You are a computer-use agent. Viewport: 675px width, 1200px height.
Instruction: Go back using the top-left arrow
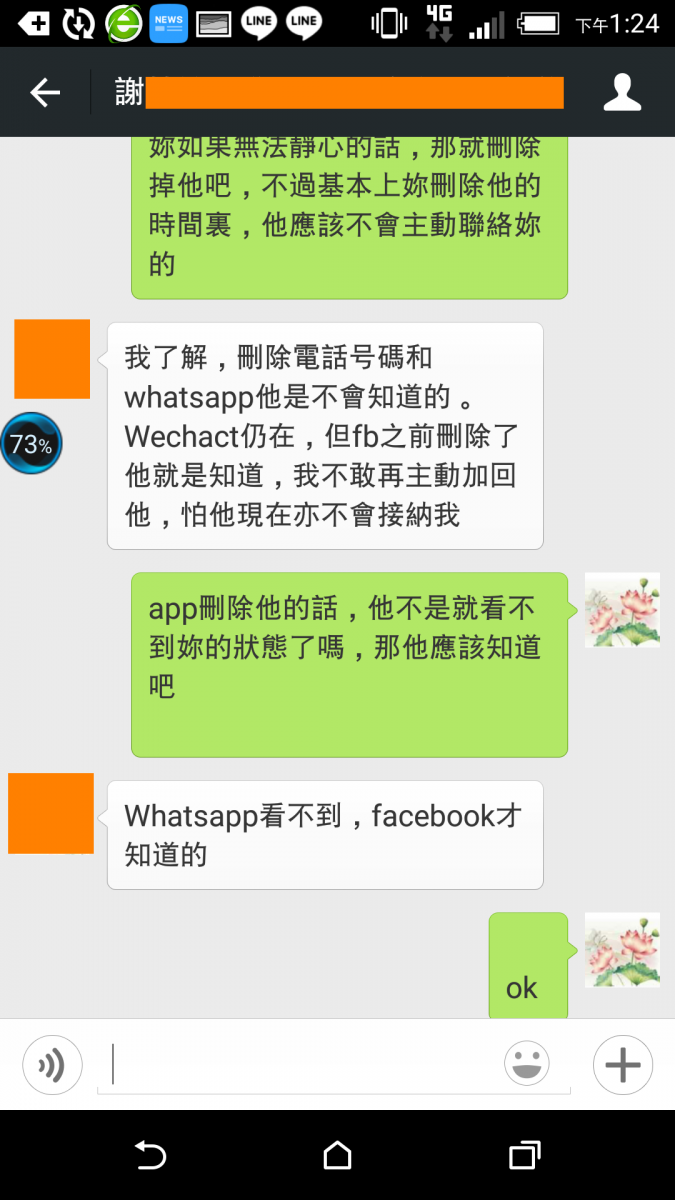point(45,93)
